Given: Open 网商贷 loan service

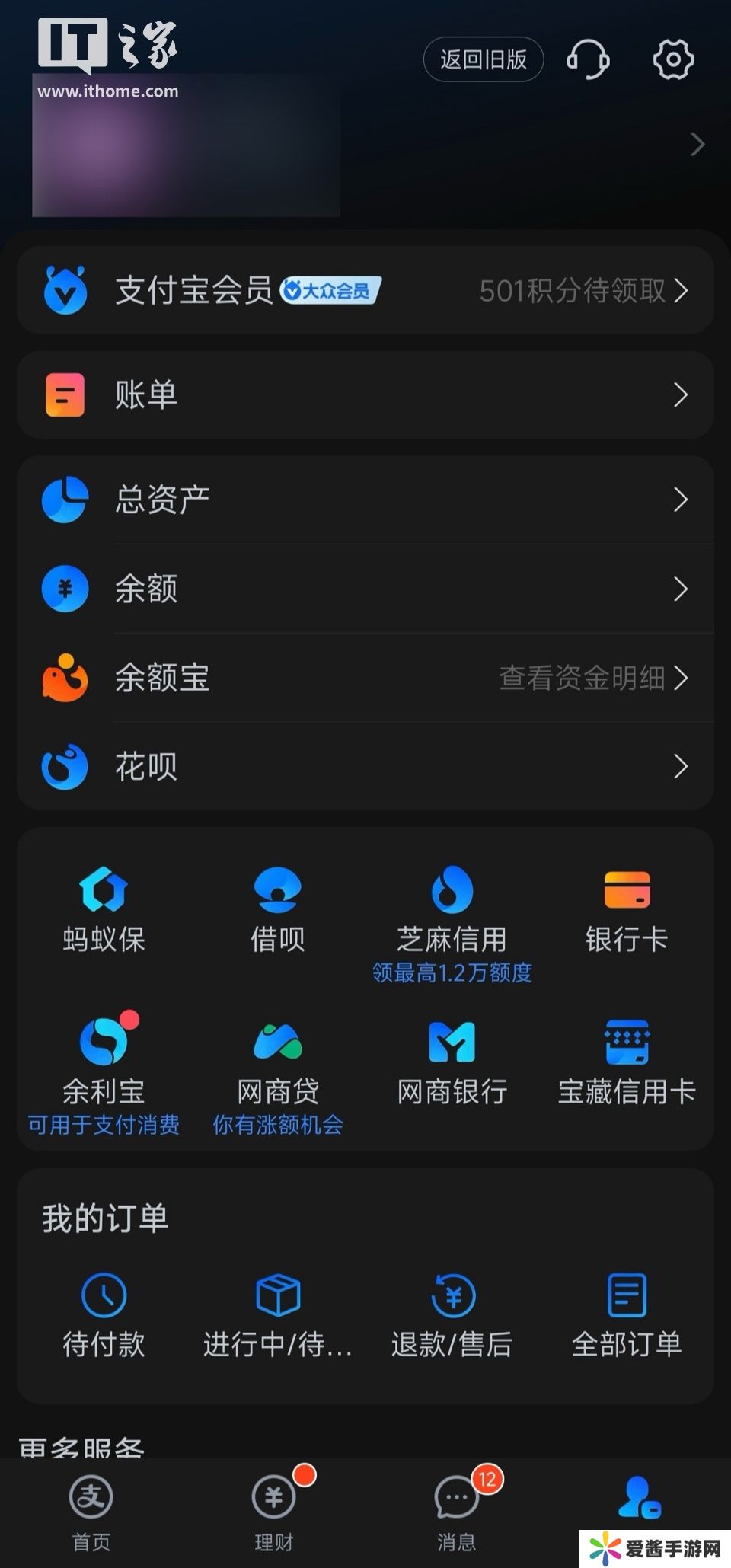Looking at the screenshot, I should click(278, 1062).
